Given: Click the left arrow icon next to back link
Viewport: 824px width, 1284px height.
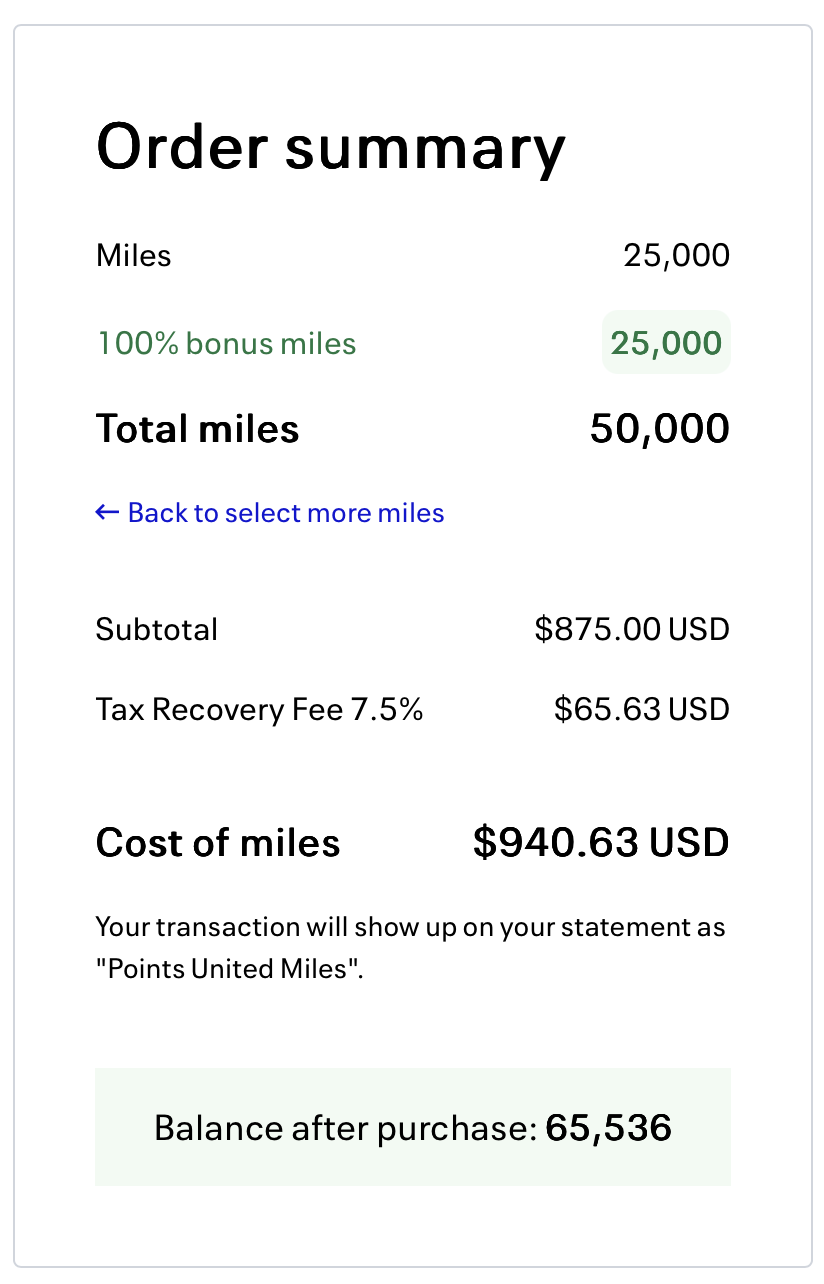Looking at the screenshot, I should pyautogui.click(x=106, y=512).
